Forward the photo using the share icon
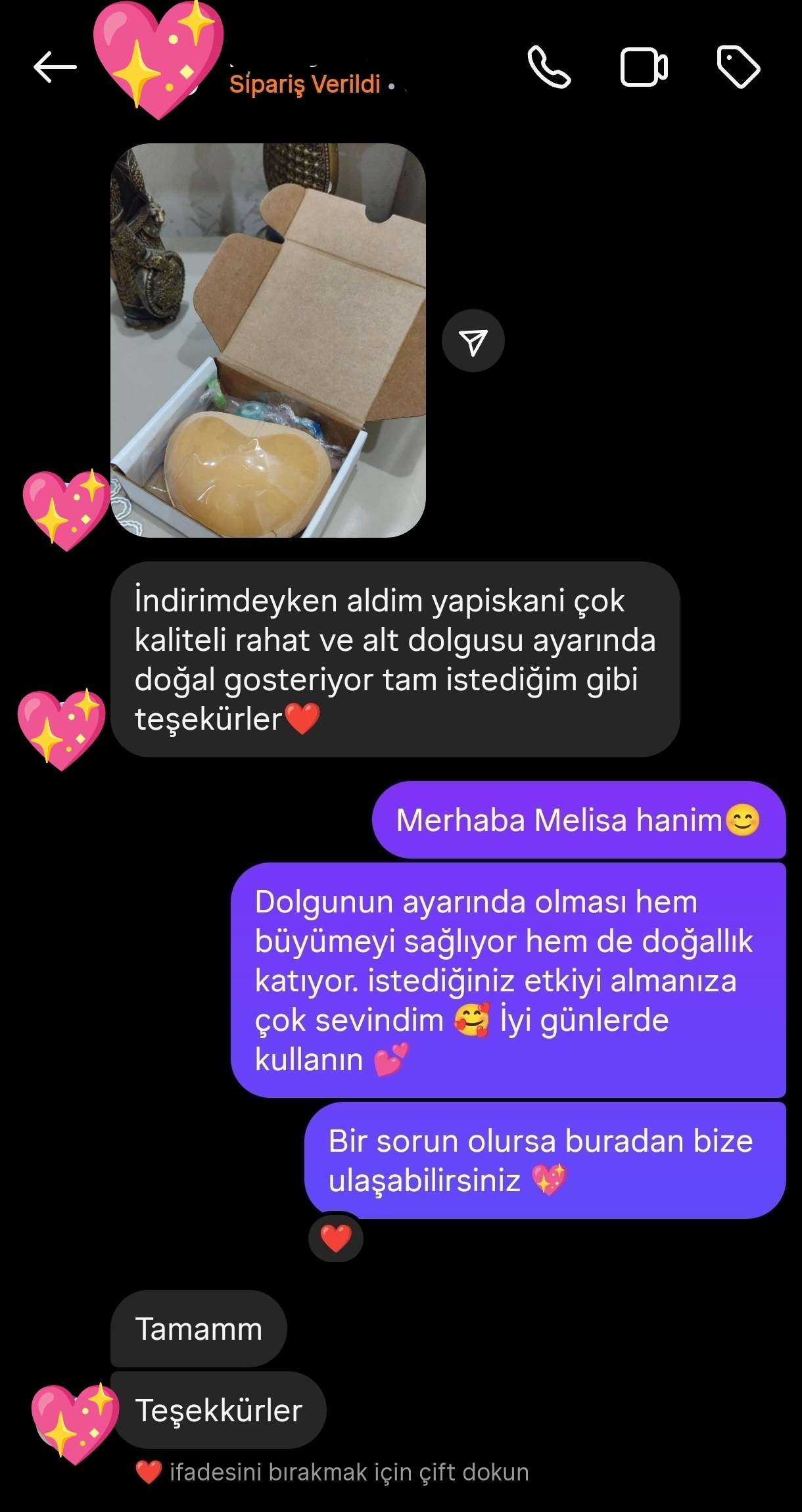This screenshot has width=802, height=1512. coord(473,341)
